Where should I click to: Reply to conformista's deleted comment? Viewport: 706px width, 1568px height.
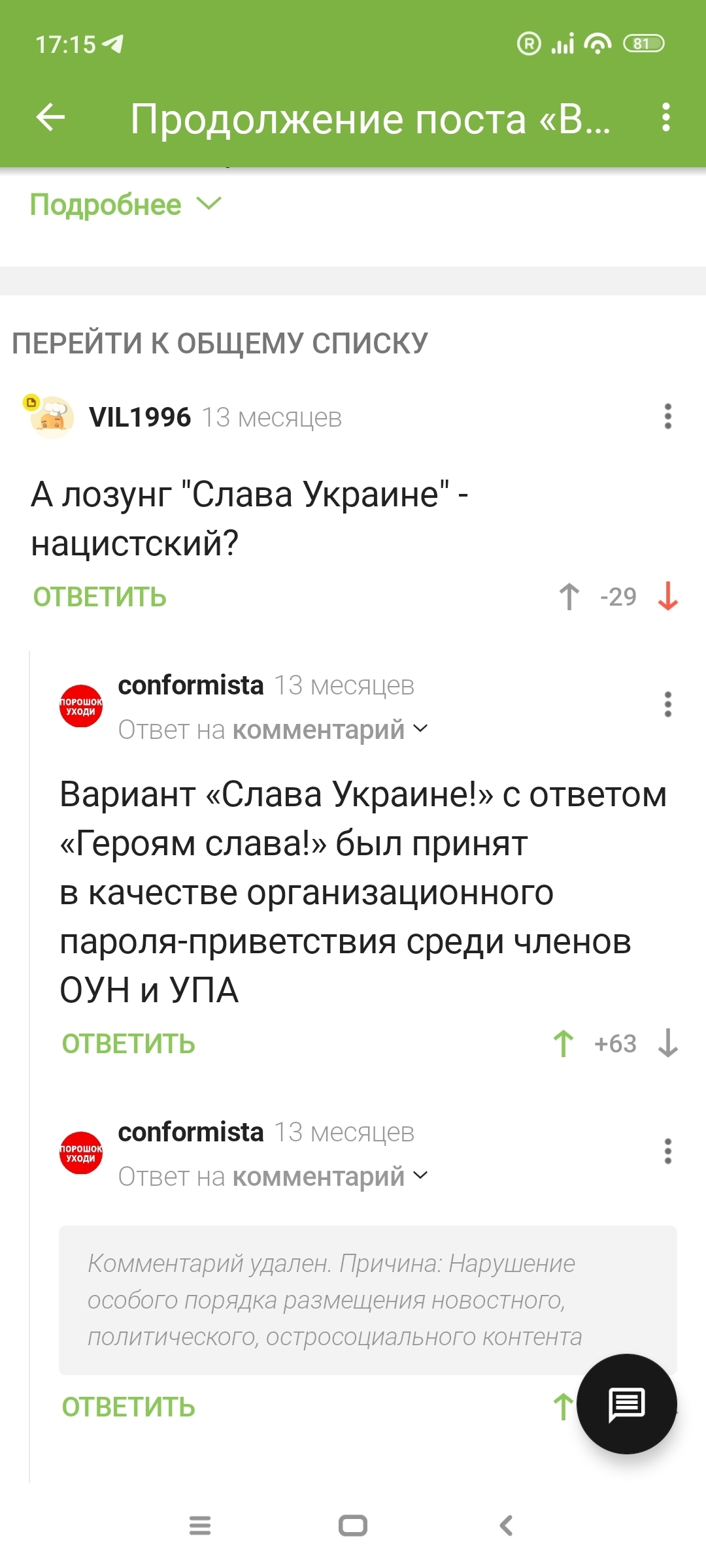tap(129, 1407)
